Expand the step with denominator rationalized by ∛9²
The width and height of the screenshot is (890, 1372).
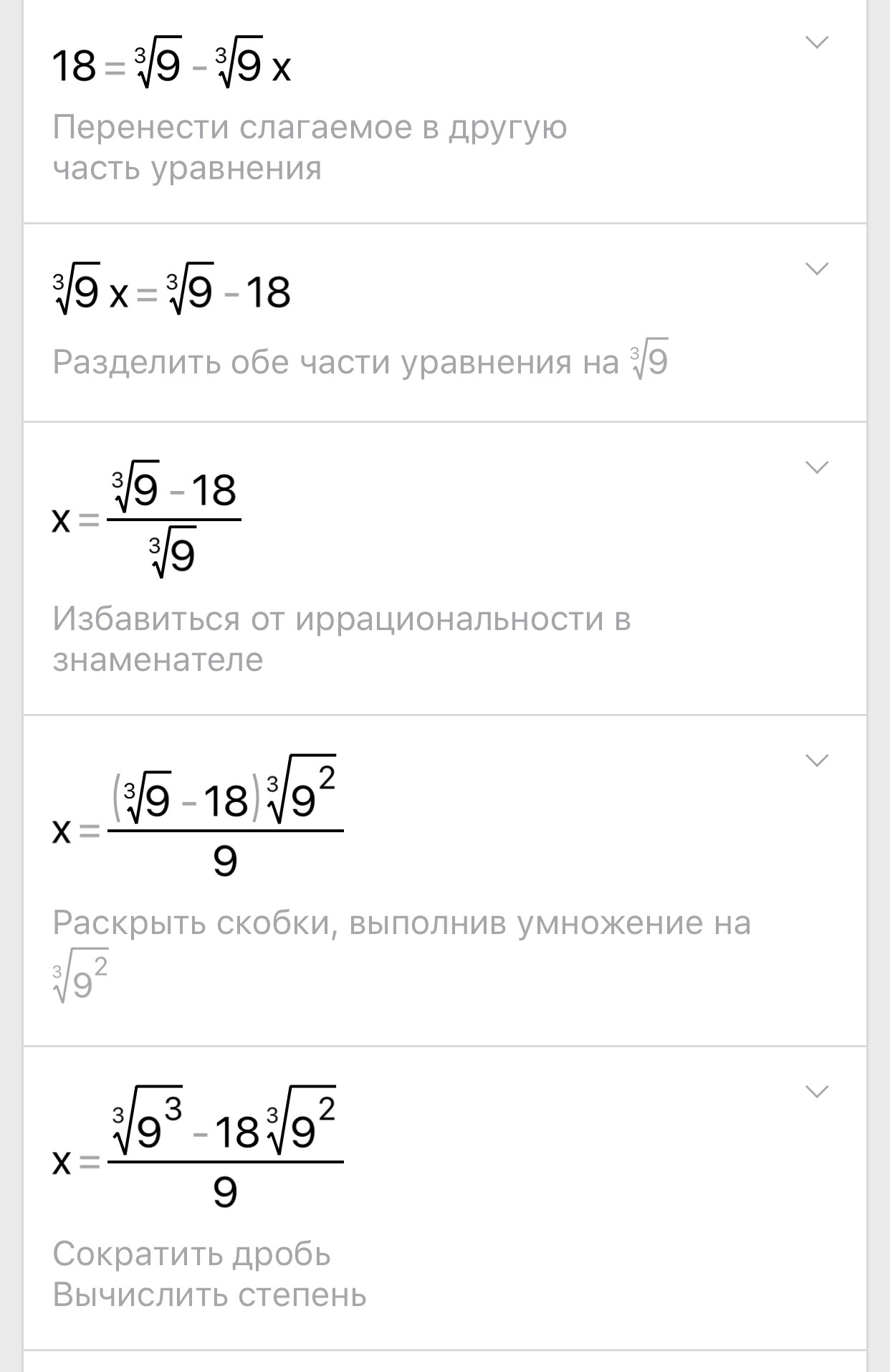click(817, 760)
